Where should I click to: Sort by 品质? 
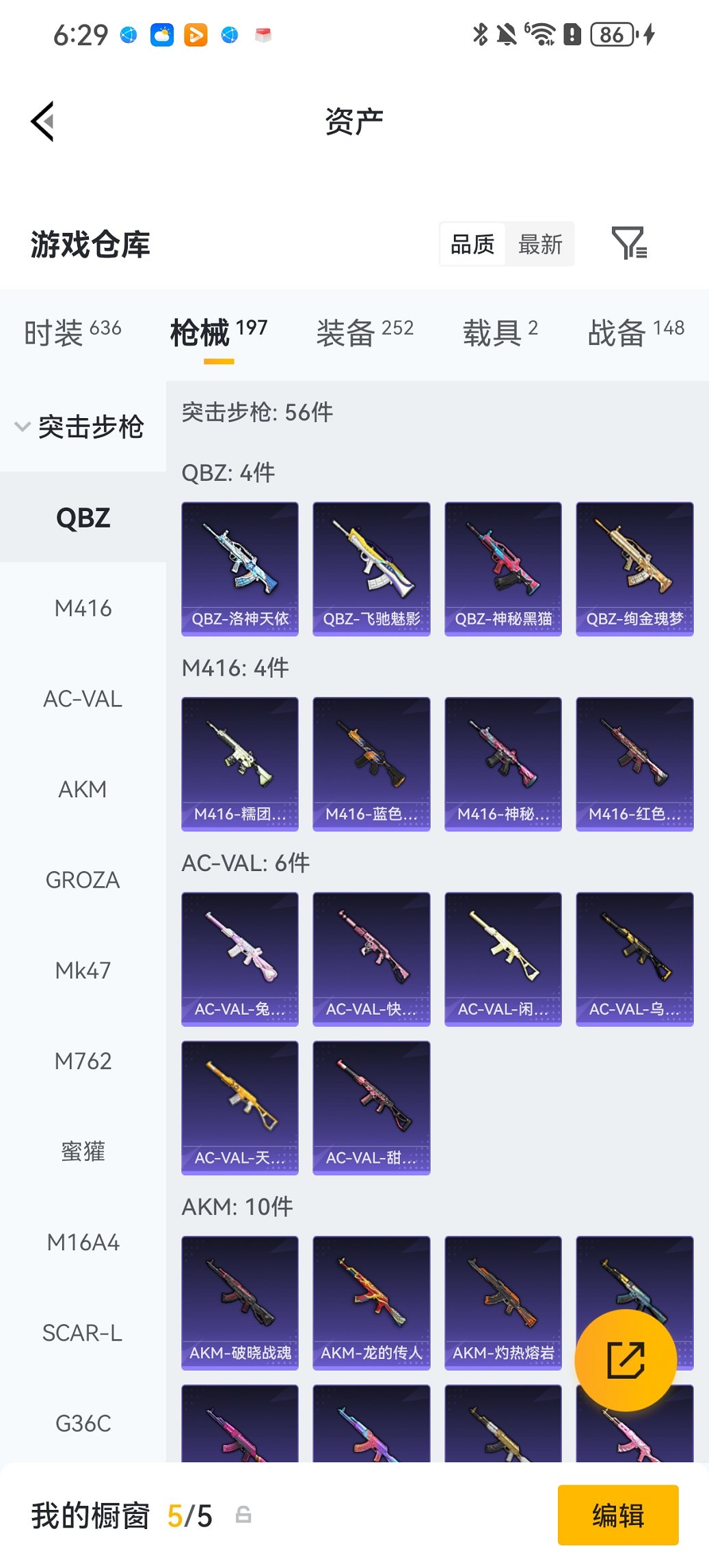[472, 244]
